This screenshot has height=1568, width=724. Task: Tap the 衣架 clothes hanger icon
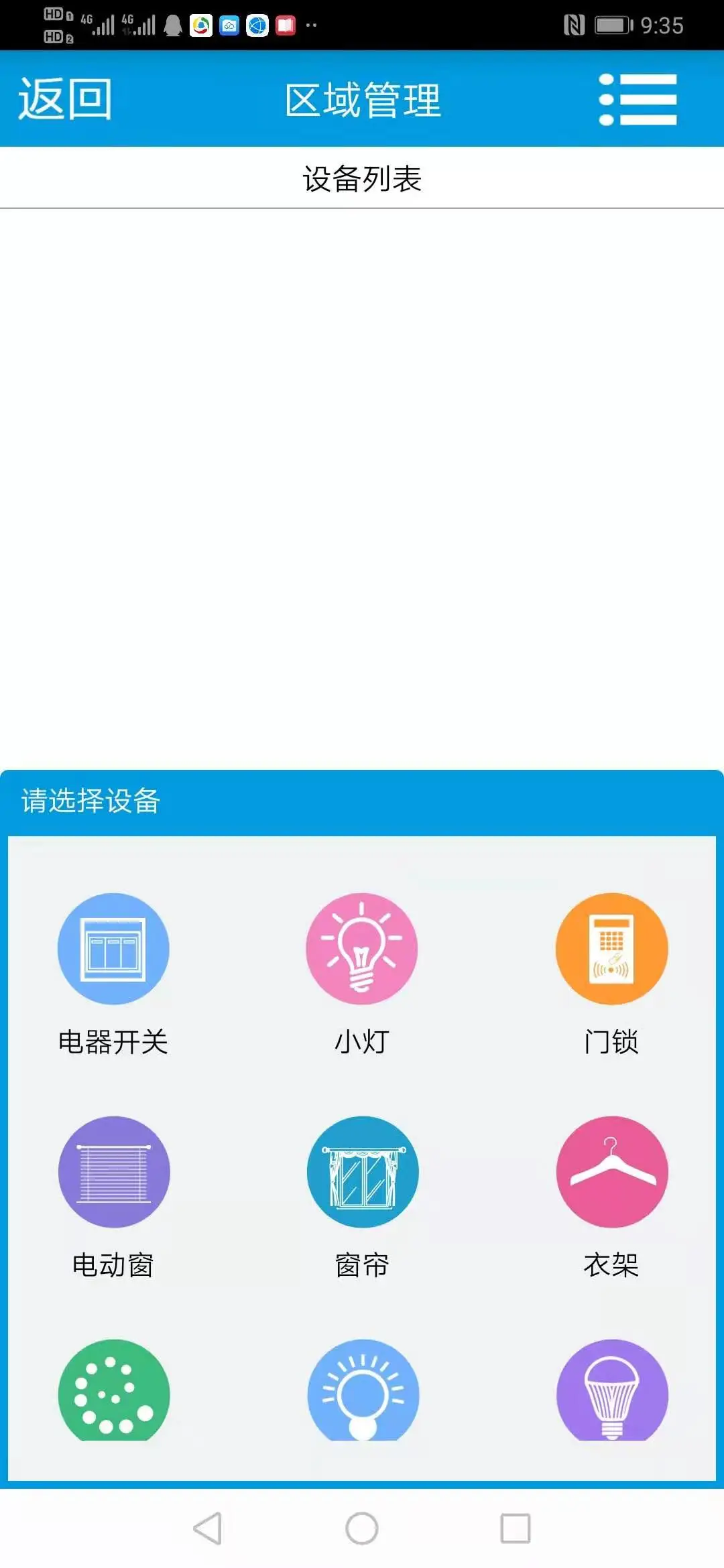(610, 1173)
